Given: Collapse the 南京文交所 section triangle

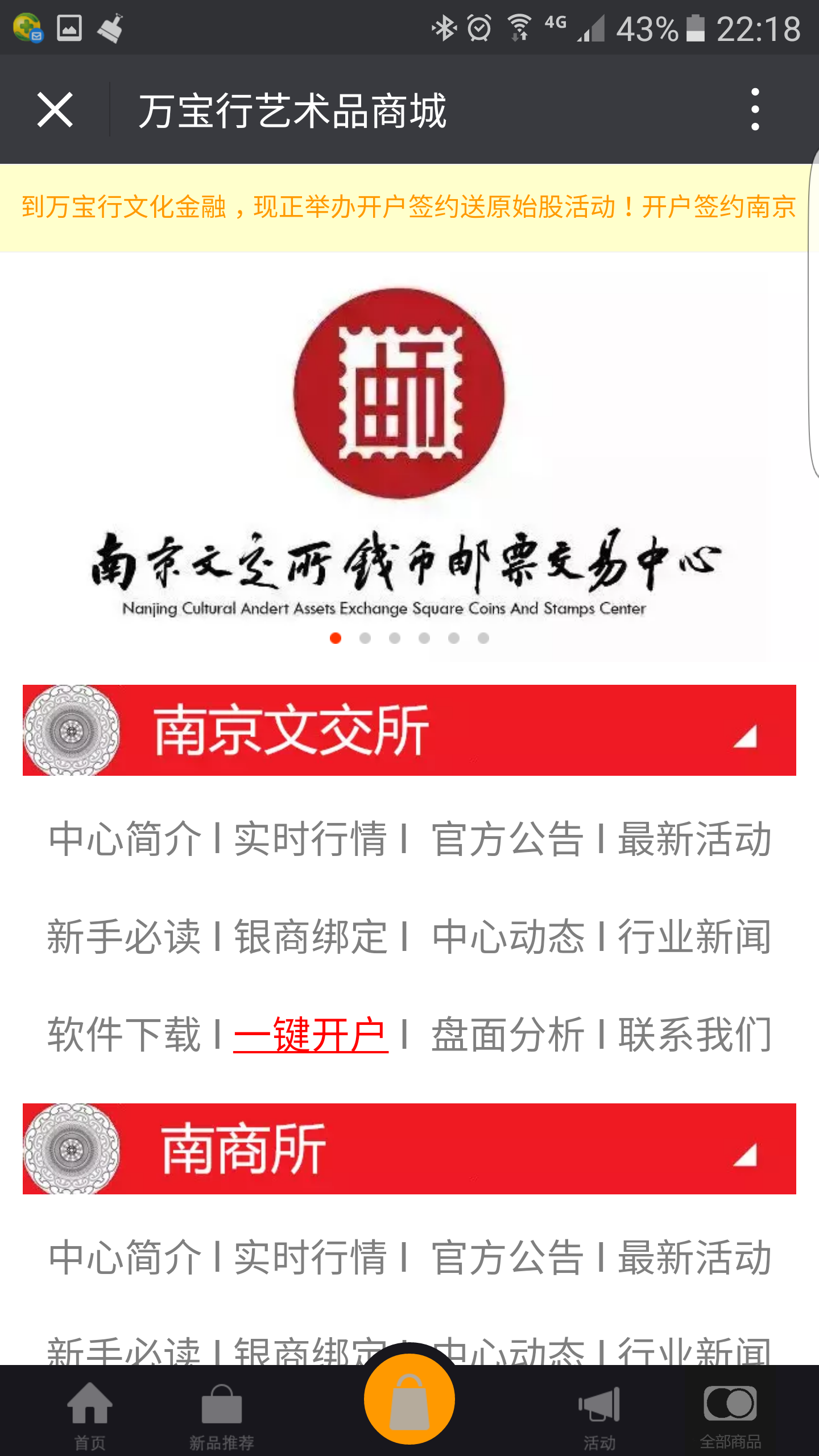Looking at the screenshot, I should (x=747, y=737).
